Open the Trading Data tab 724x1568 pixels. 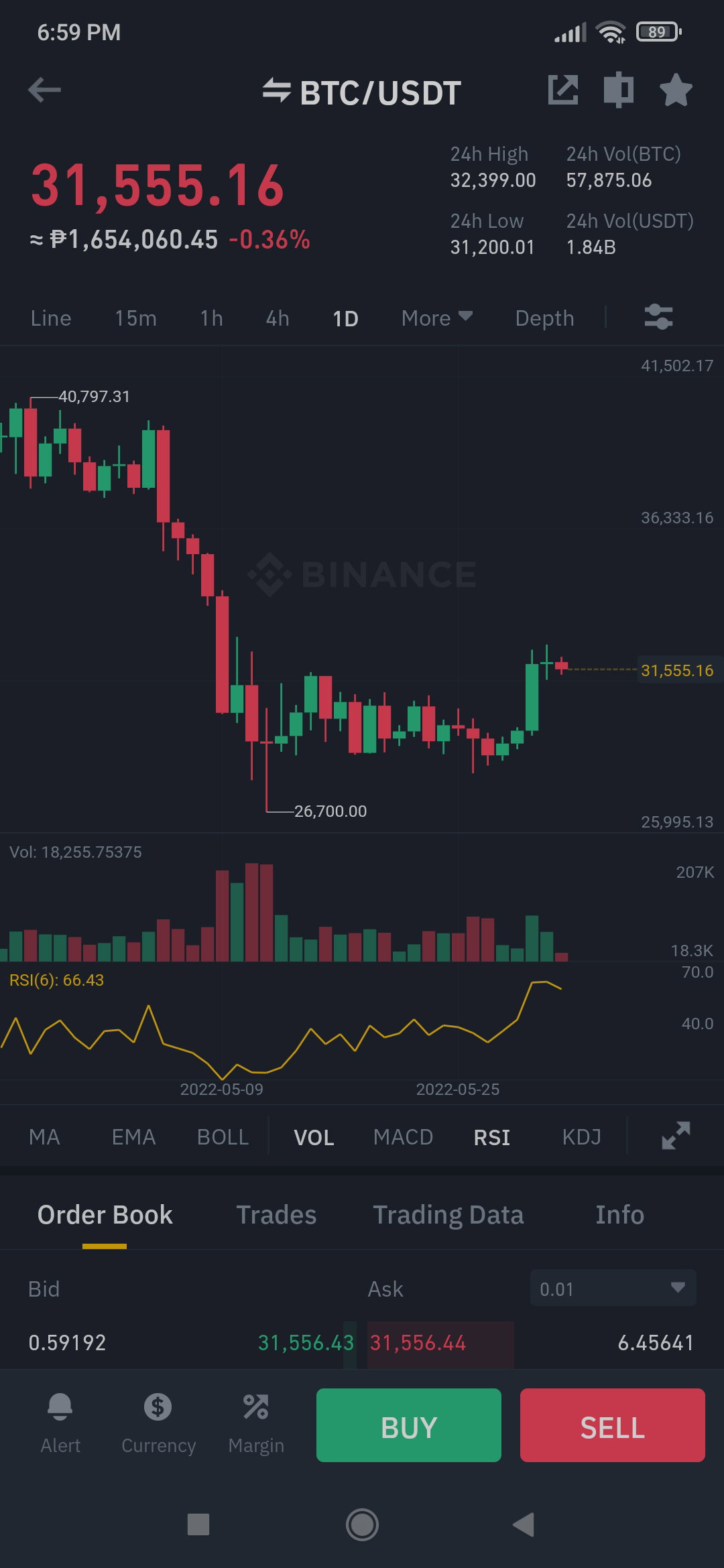click(x=448, y=1215)
